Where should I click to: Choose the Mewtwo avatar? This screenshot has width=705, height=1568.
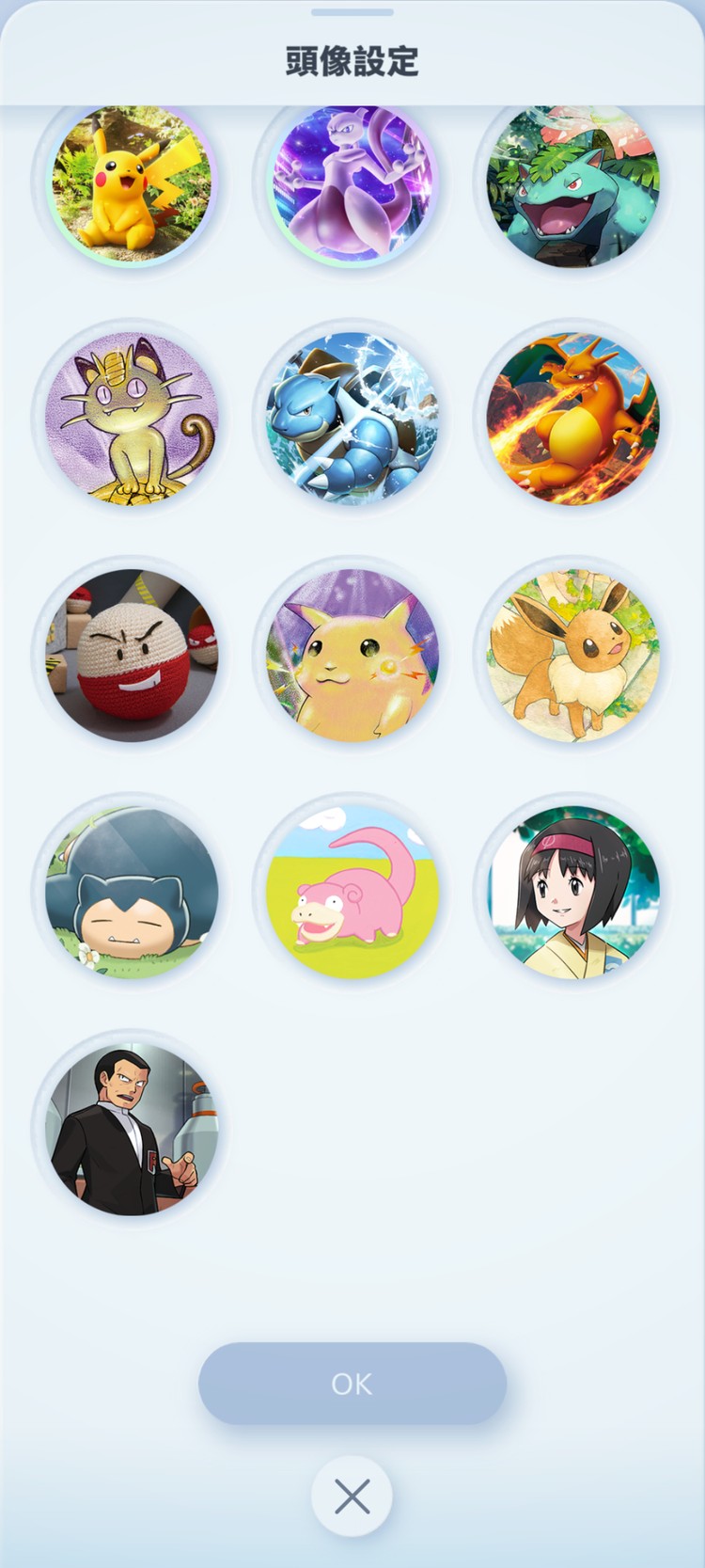click(x=352, y=183)
